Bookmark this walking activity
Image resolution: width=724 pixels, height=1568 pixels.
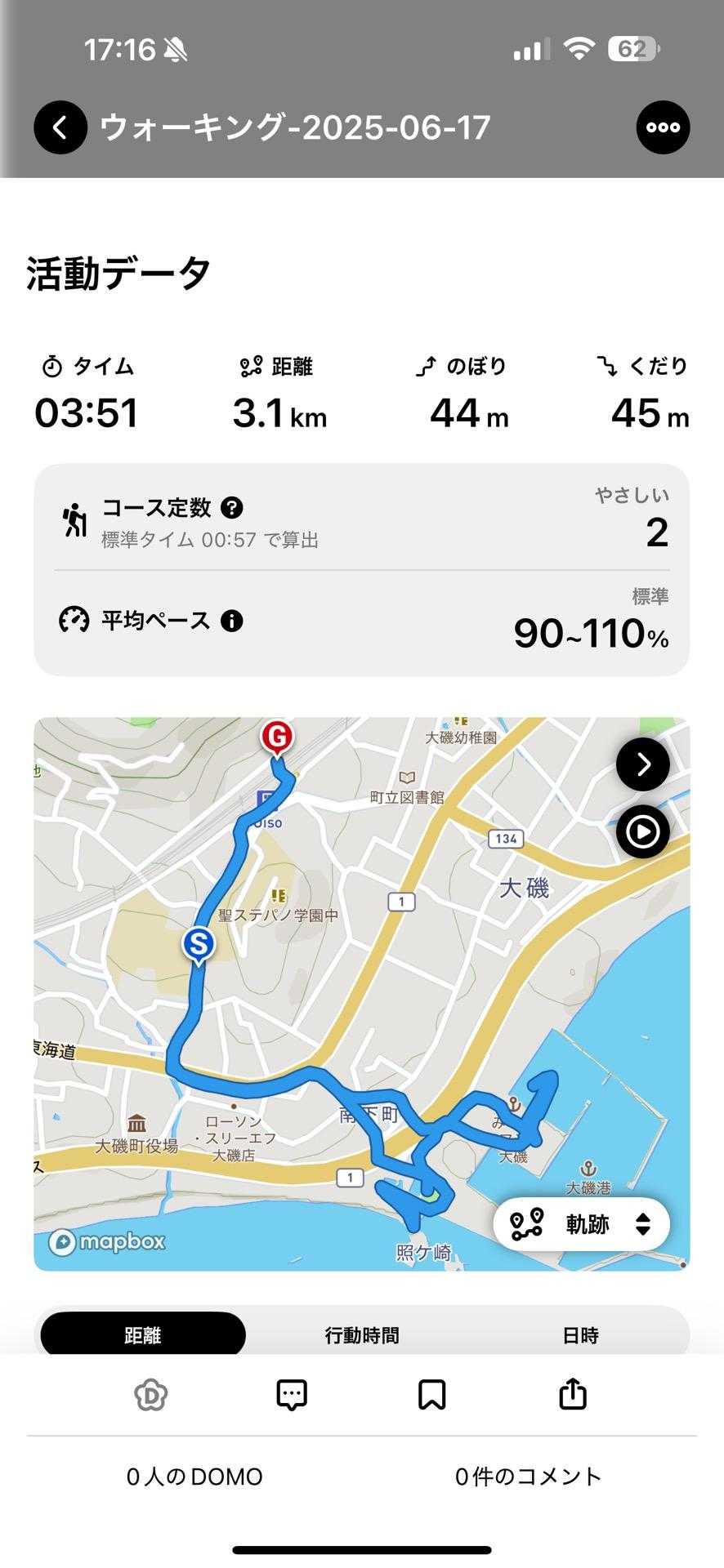click(x=432, y=1395)
